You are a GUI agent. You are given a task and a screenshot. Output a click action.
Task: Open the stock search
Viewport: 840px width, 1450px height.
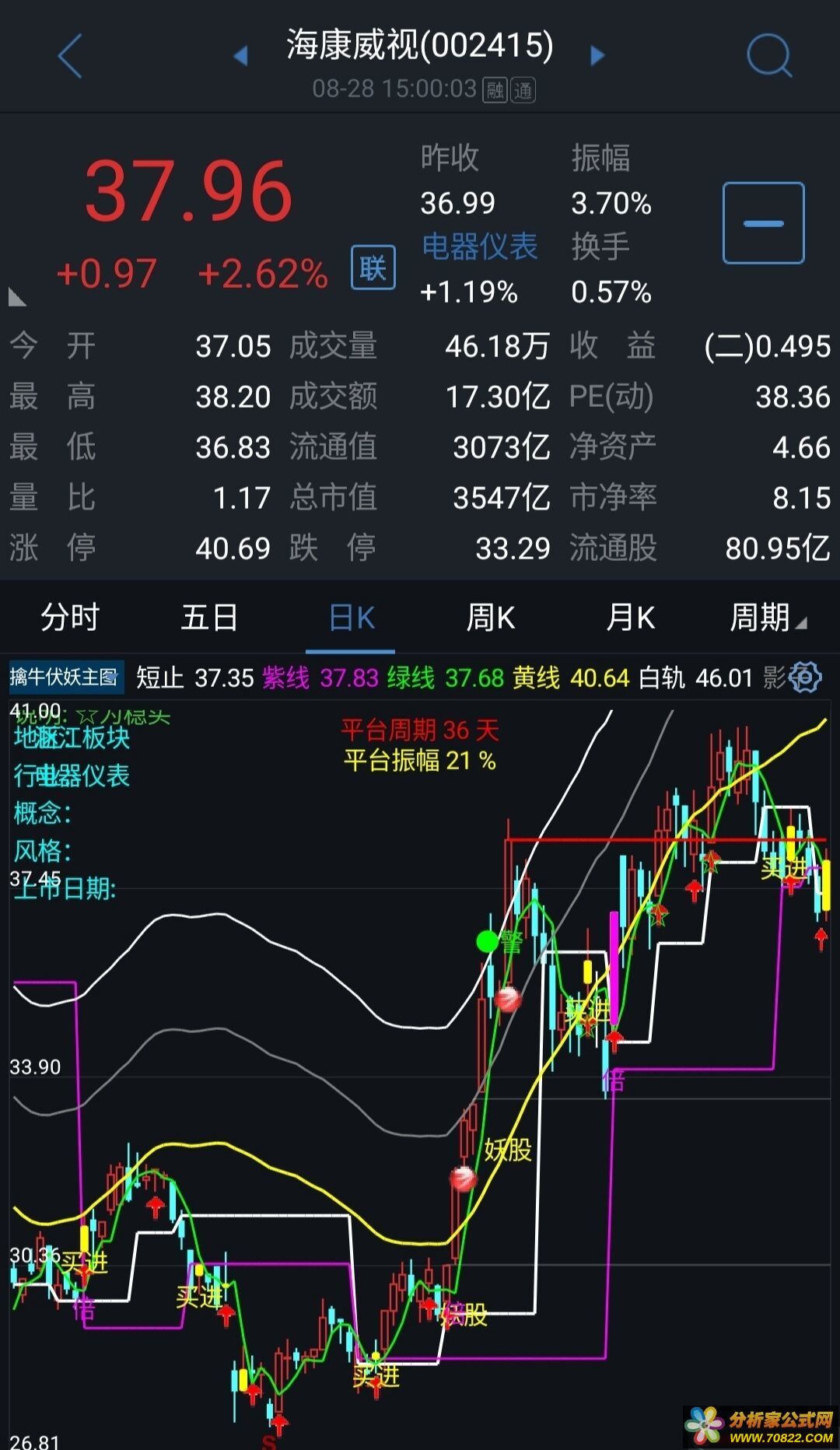click(x=768, y=56)
